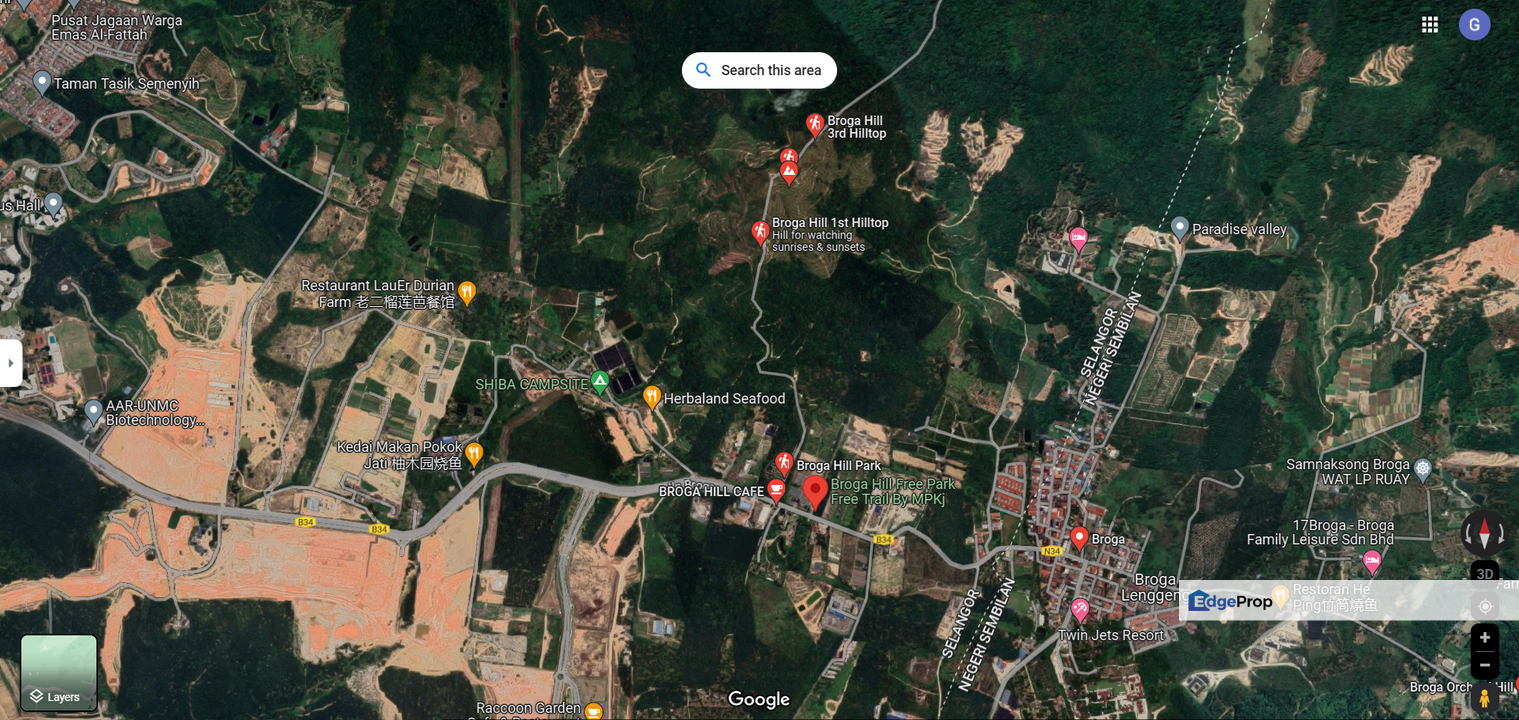Toggle 3D tilt view
This screenshot has width=1519, height=720.
[1484, 574]
